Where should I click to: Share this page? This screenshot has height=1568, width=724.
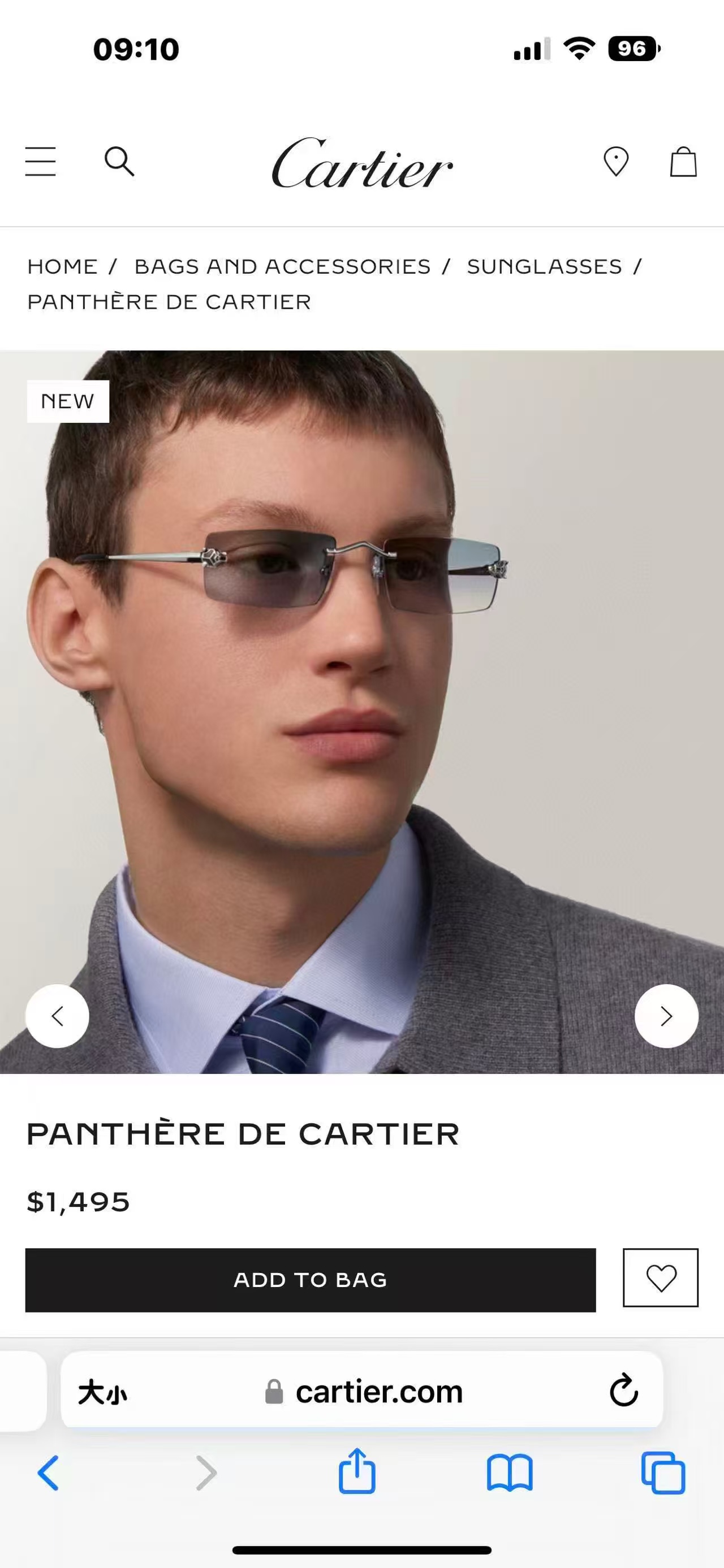tap(357, 1472)
